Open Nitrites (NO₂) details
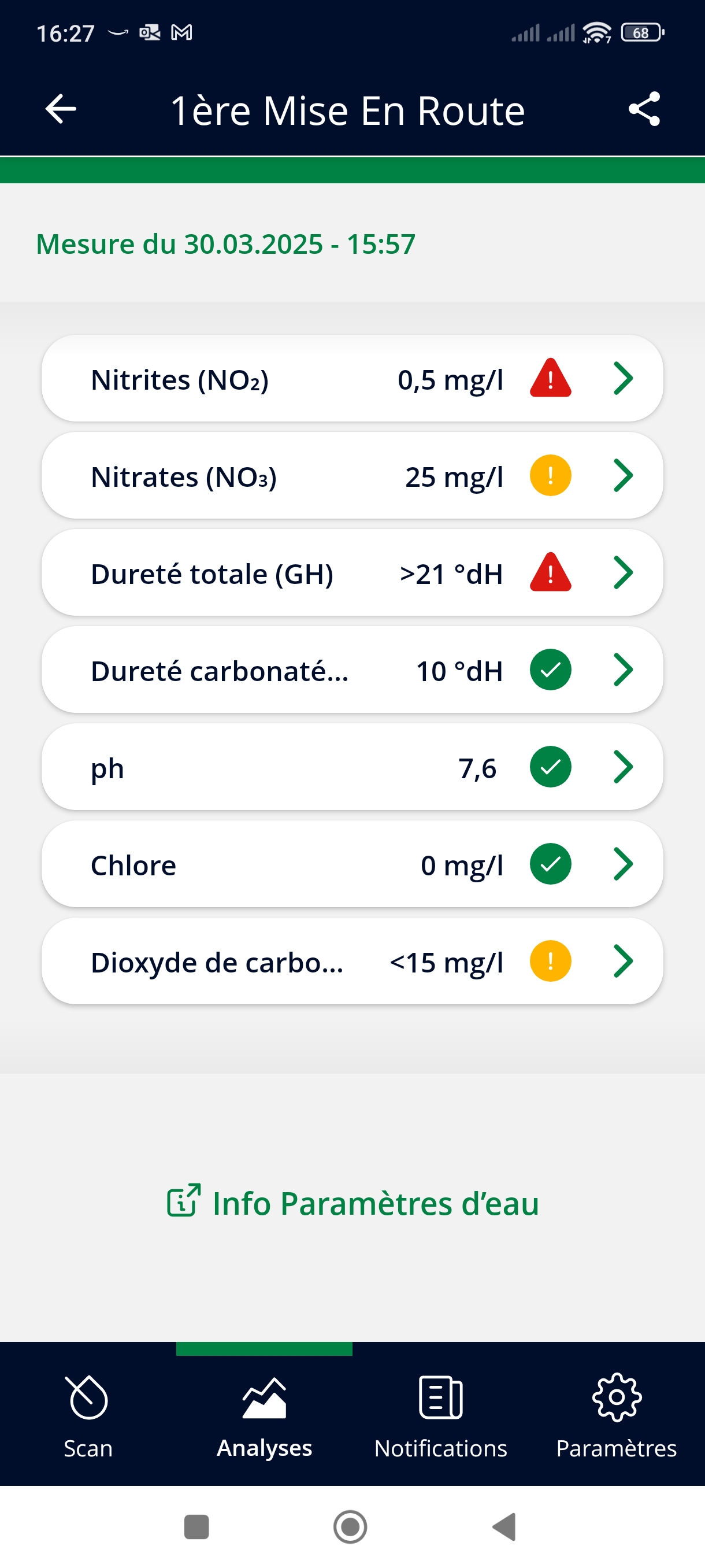Image resolution: width=705 pixels, height=1568 pixels. point(351,379)
